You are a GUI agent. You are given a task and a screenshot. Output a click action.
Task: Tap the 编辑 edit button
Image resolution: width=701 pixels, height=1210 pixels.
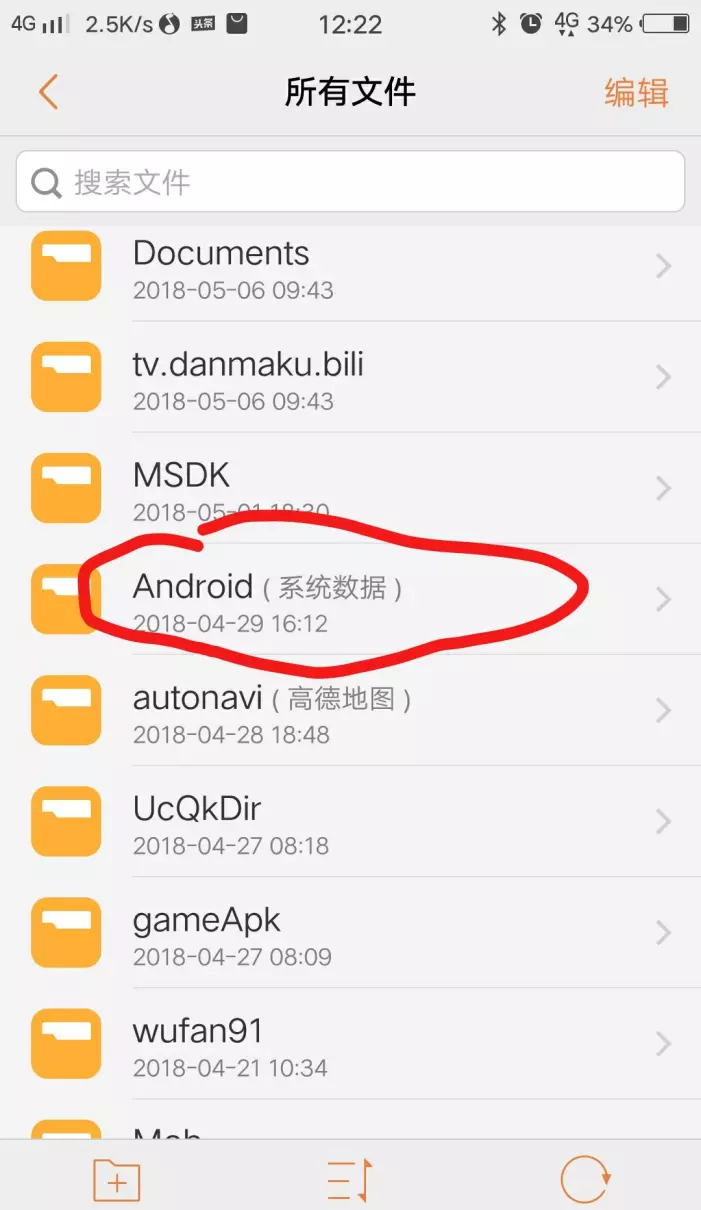tap(636, 93)
